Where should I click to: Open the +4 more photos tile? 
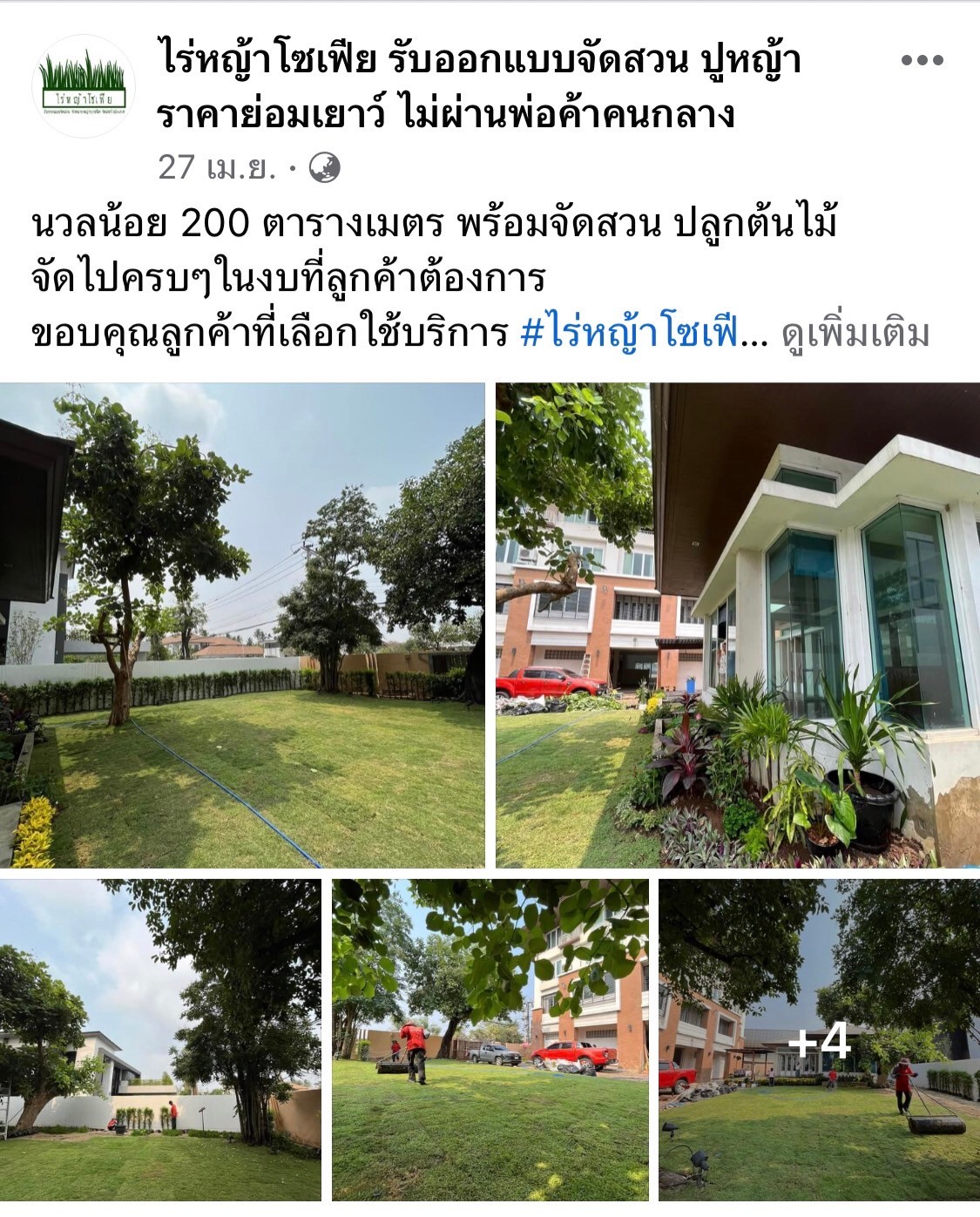tap(819, 1039)
